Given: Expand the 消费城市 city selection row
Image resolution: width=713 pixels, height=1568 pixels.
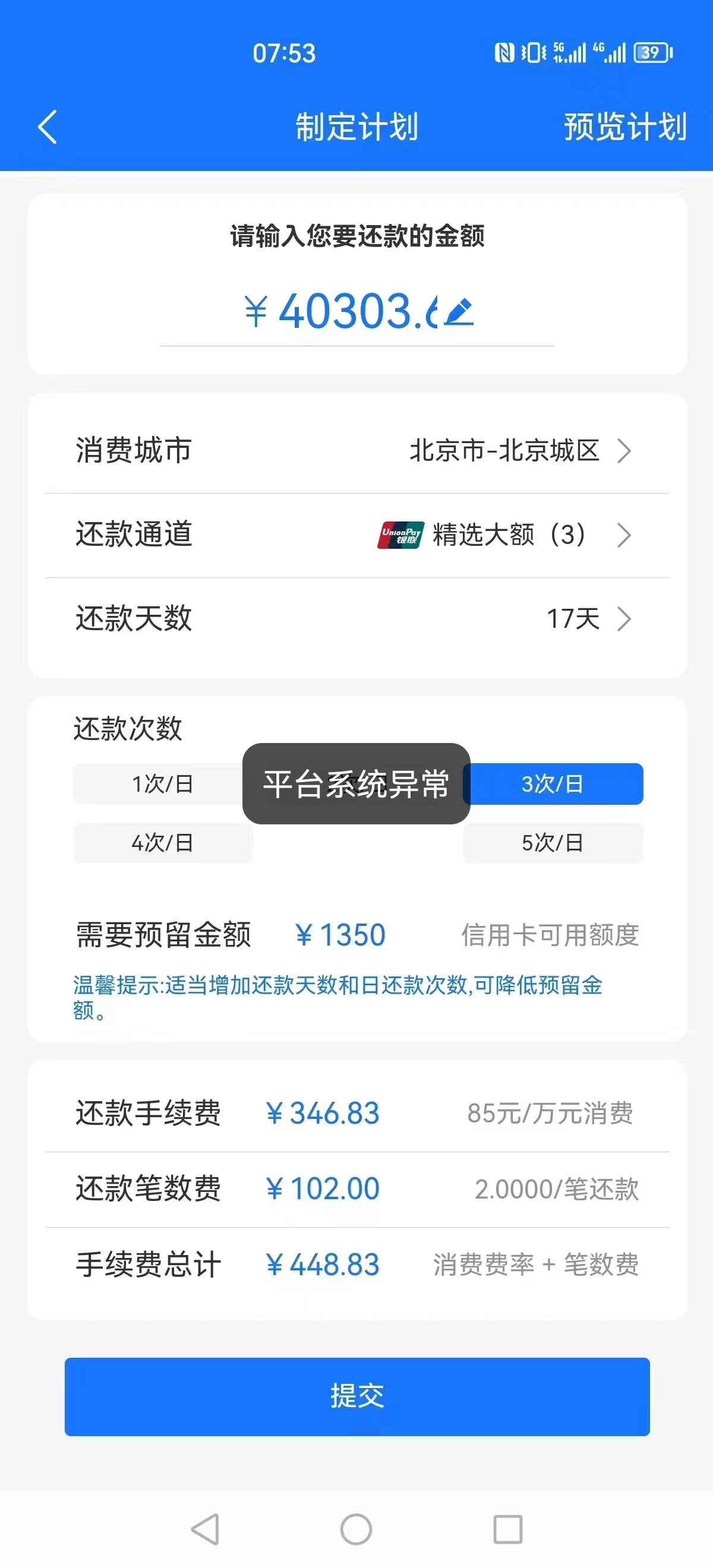Looking at the screenshot, I should point(625,451).
